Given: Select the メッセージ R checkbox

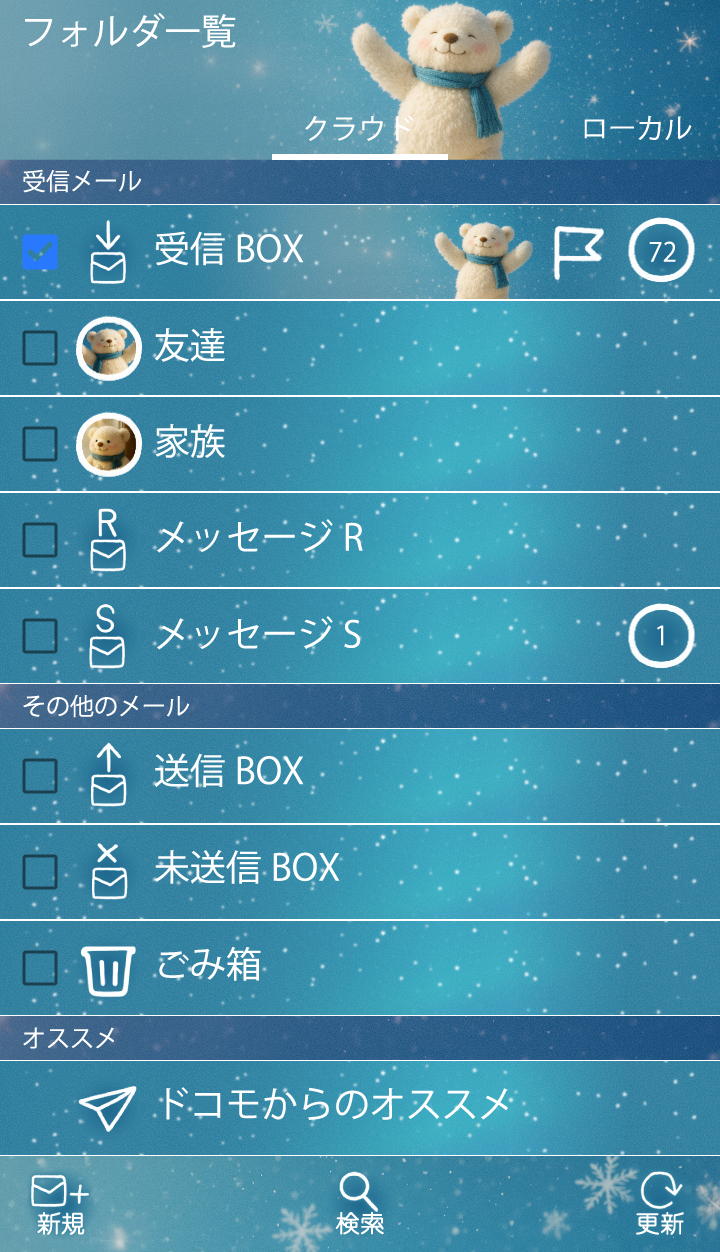Looking at the screenshot, I should [40, 540].
